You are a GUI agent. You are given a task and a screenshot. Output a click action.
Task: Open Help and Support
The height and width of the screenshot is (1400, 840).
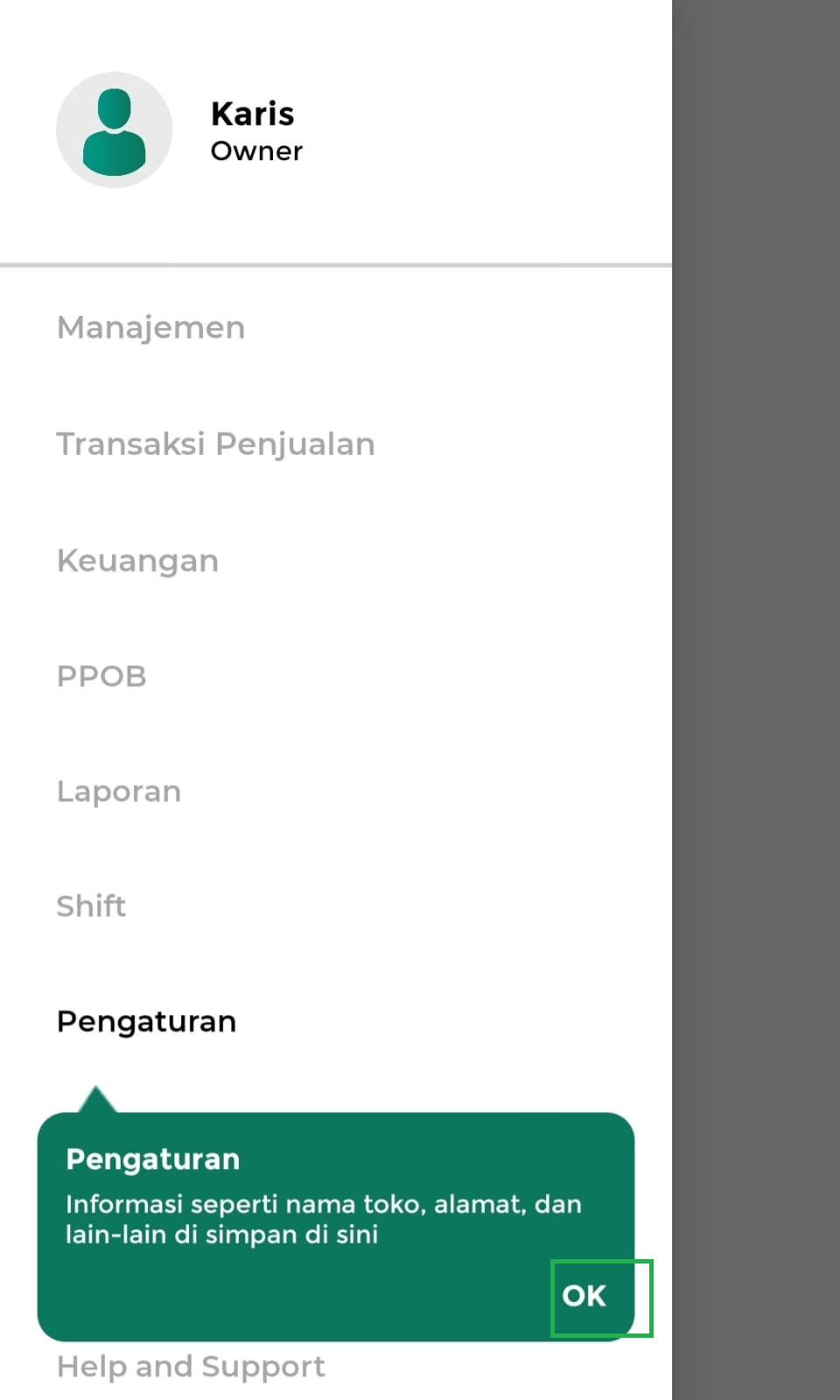[191, 1367]
